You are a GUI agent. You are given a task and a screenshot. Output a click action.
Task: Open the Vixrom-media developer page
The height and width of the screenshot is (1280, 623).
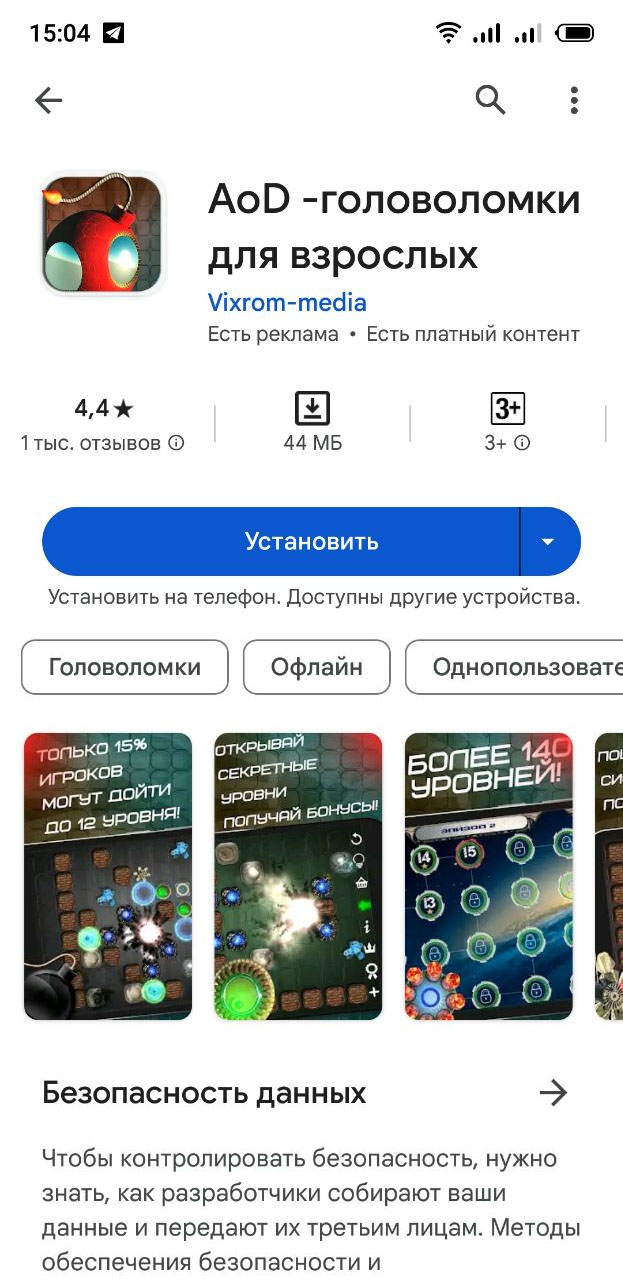coord(287,302)
